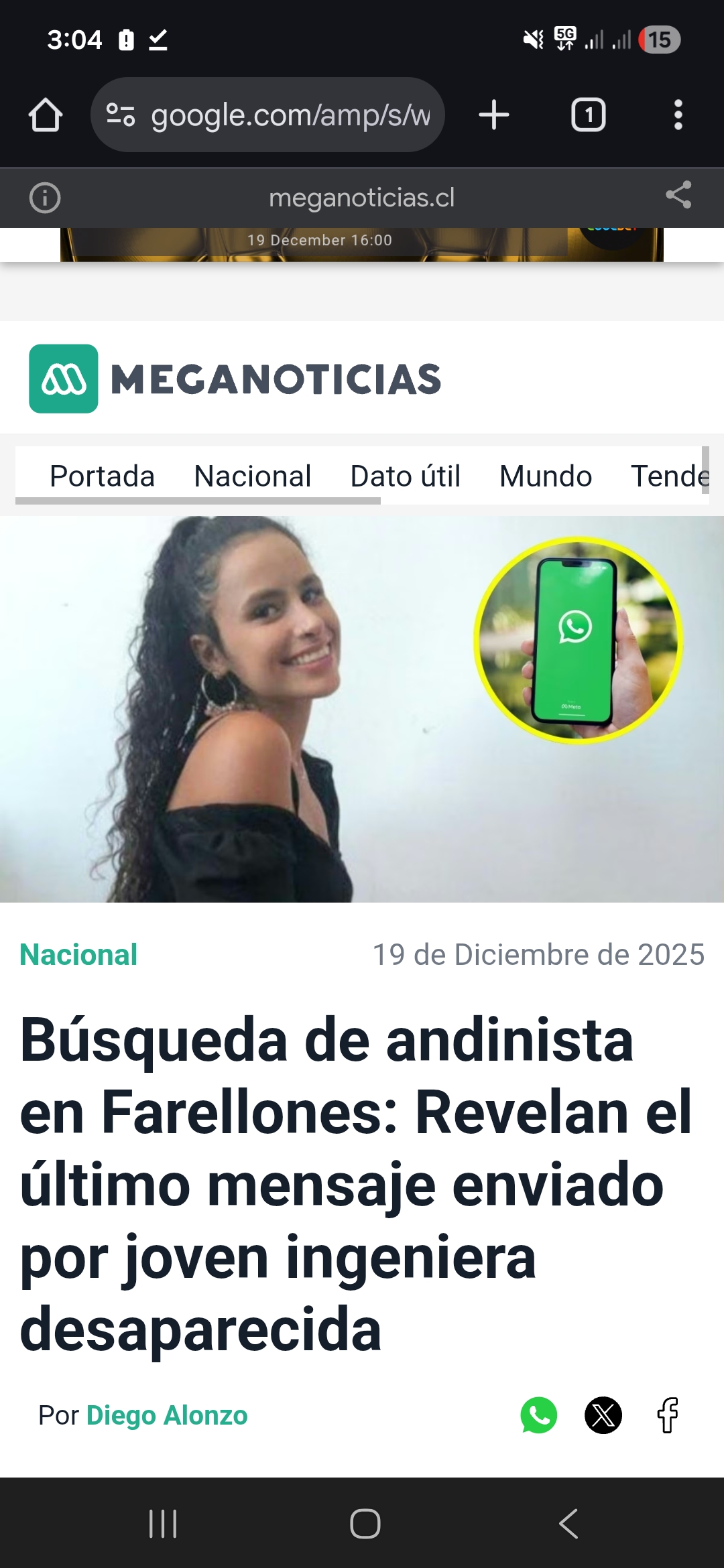Open the browser overflow menu

[678, 115]
